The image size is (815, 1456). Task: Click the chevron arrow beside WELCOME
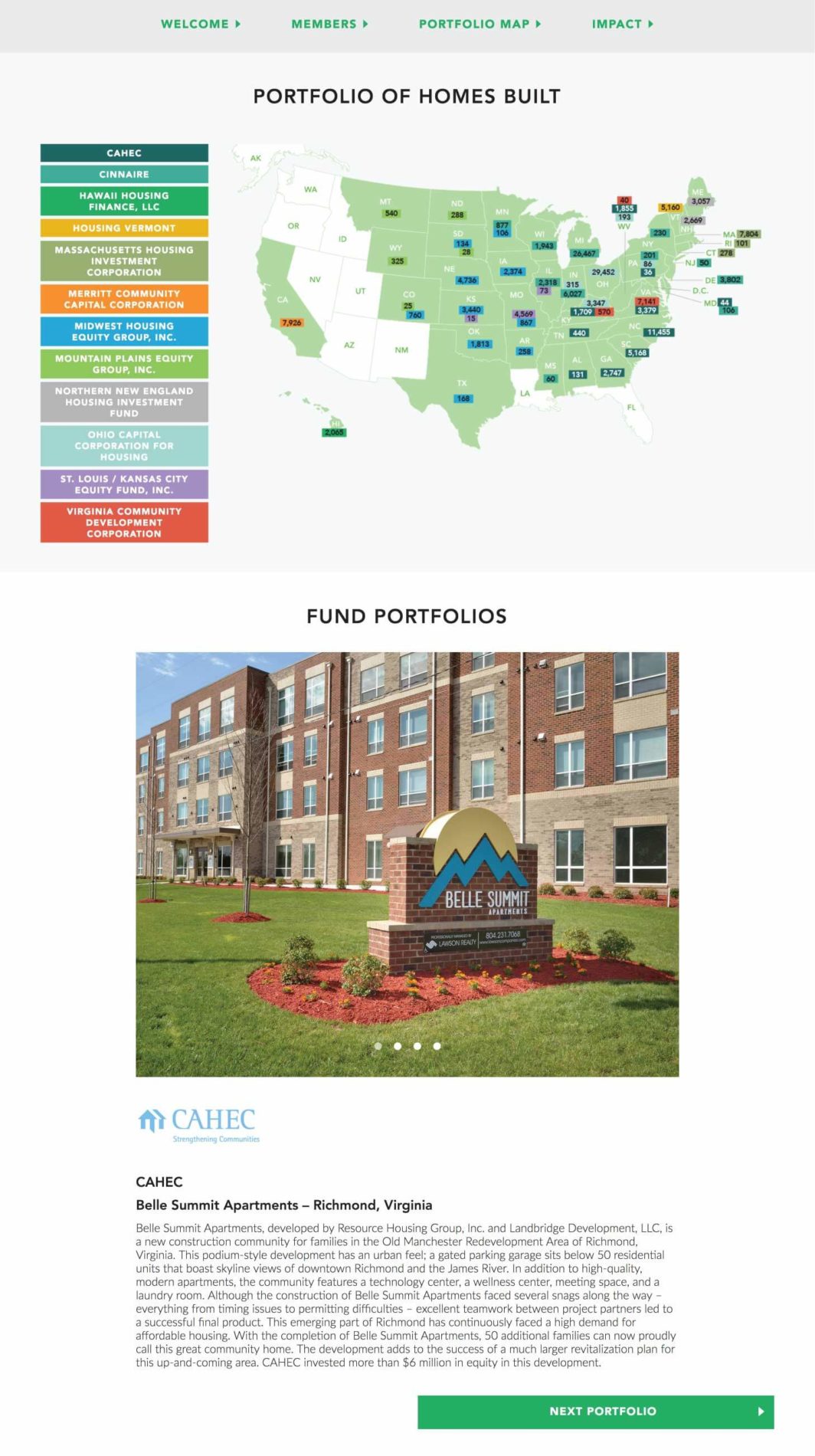[237, 24]
